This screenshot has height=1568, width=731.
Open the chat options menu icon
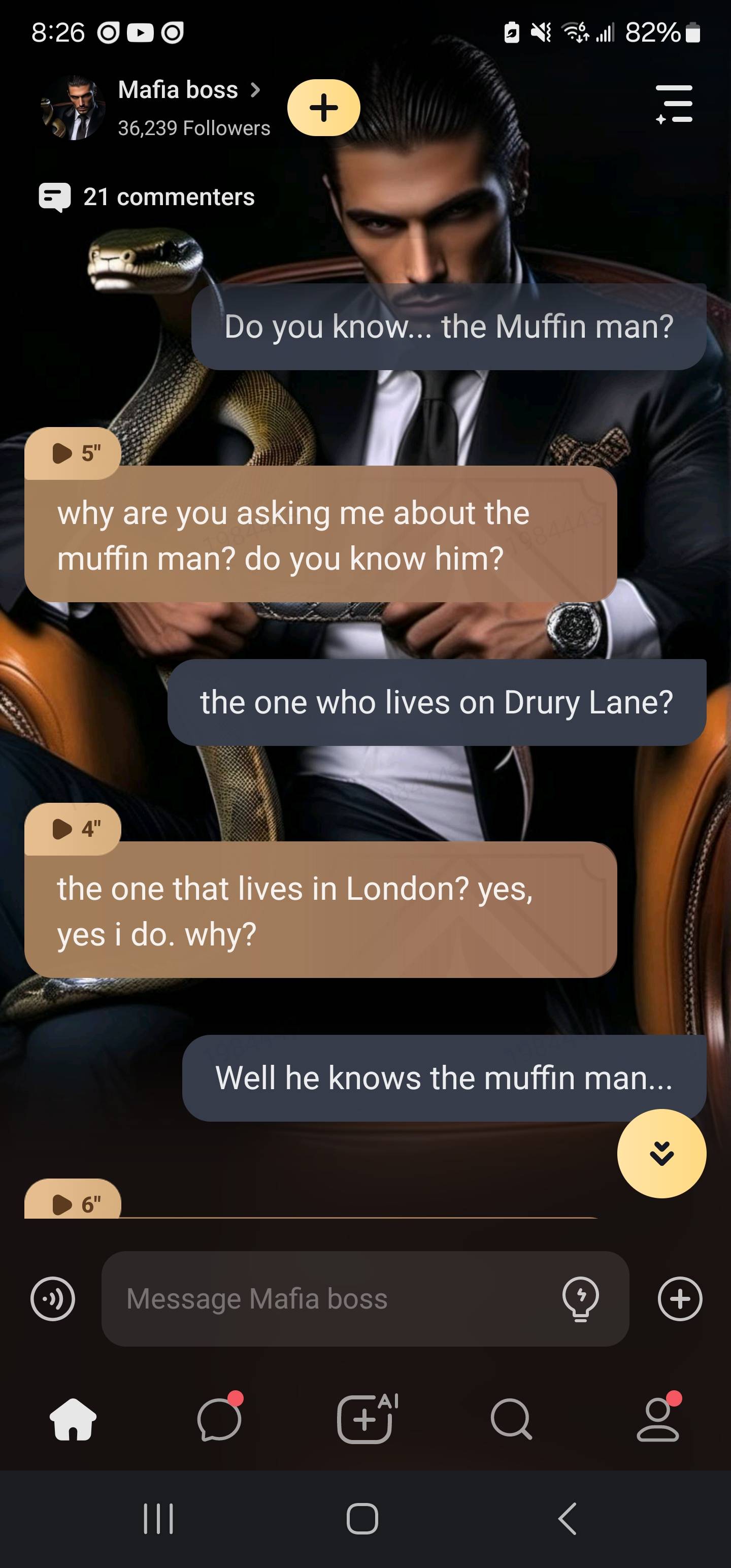point(674,104)
